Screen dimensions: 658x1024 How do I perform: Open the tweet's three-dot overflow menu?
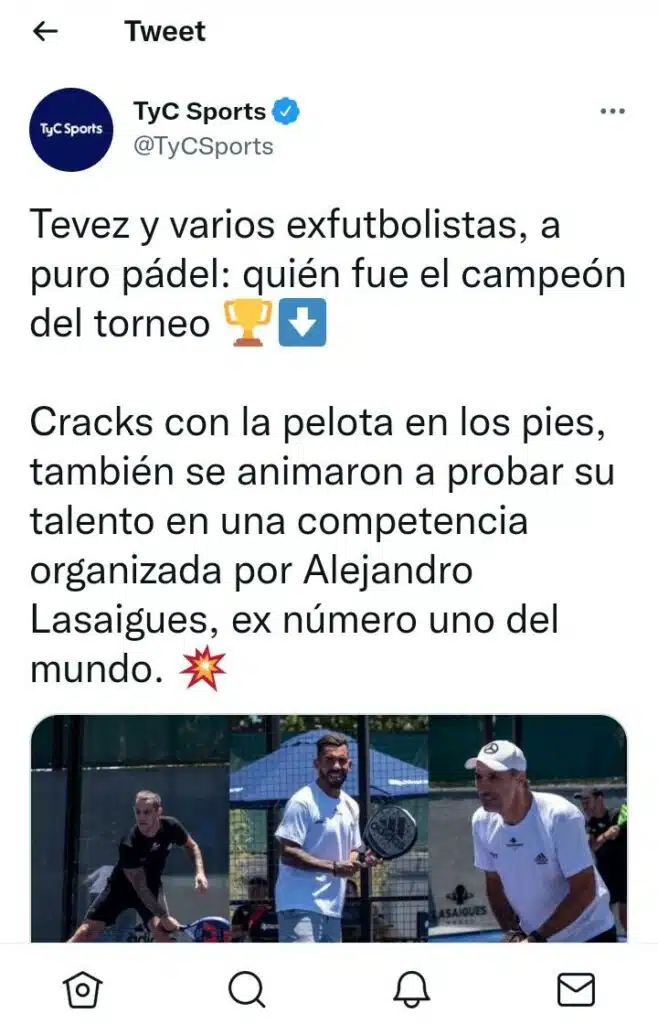[612, 112]
